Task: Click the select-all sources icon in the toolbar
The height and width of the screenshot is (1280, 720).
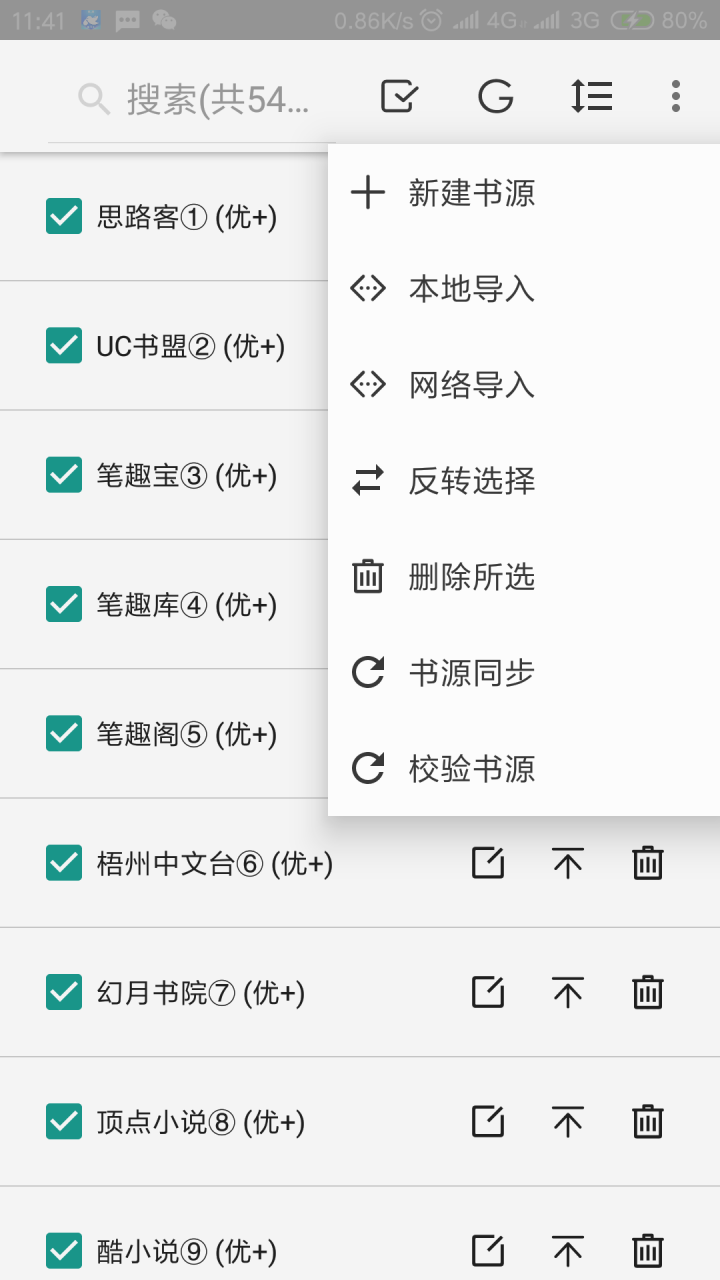Action: click(x=398, y=96)
